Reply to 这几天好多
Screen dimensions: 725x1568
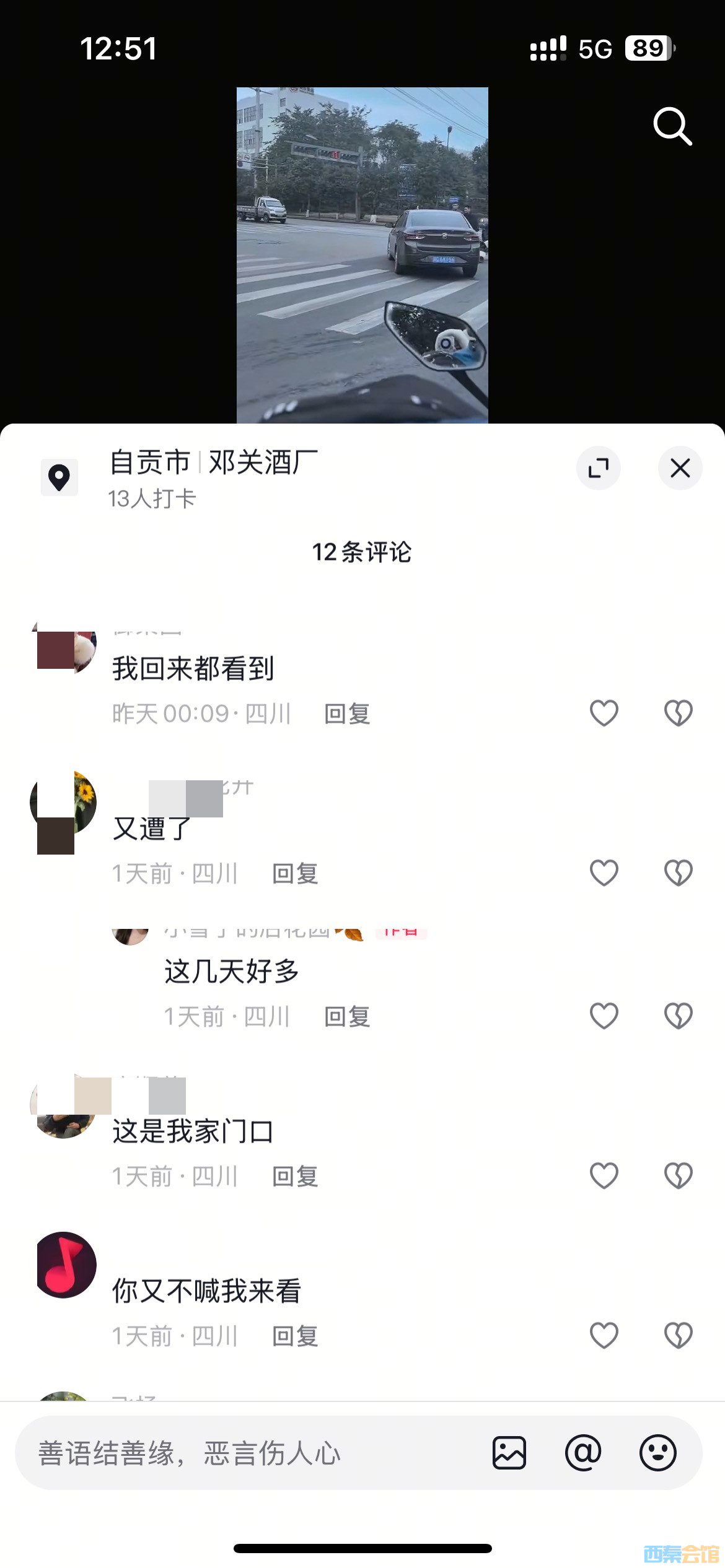(347, 1016)
